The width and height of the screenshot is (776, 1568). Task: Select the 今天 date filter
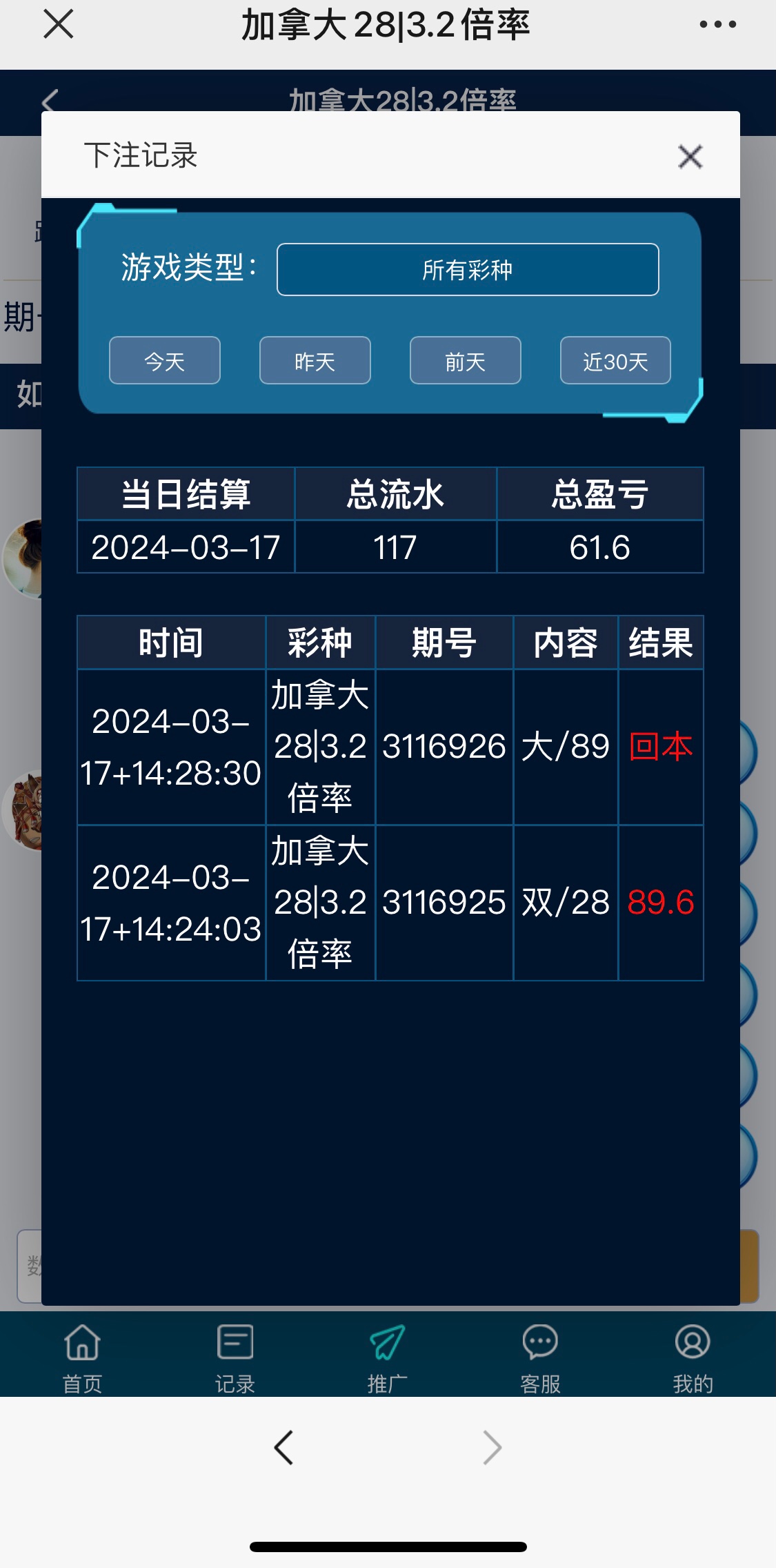(164, 360)
